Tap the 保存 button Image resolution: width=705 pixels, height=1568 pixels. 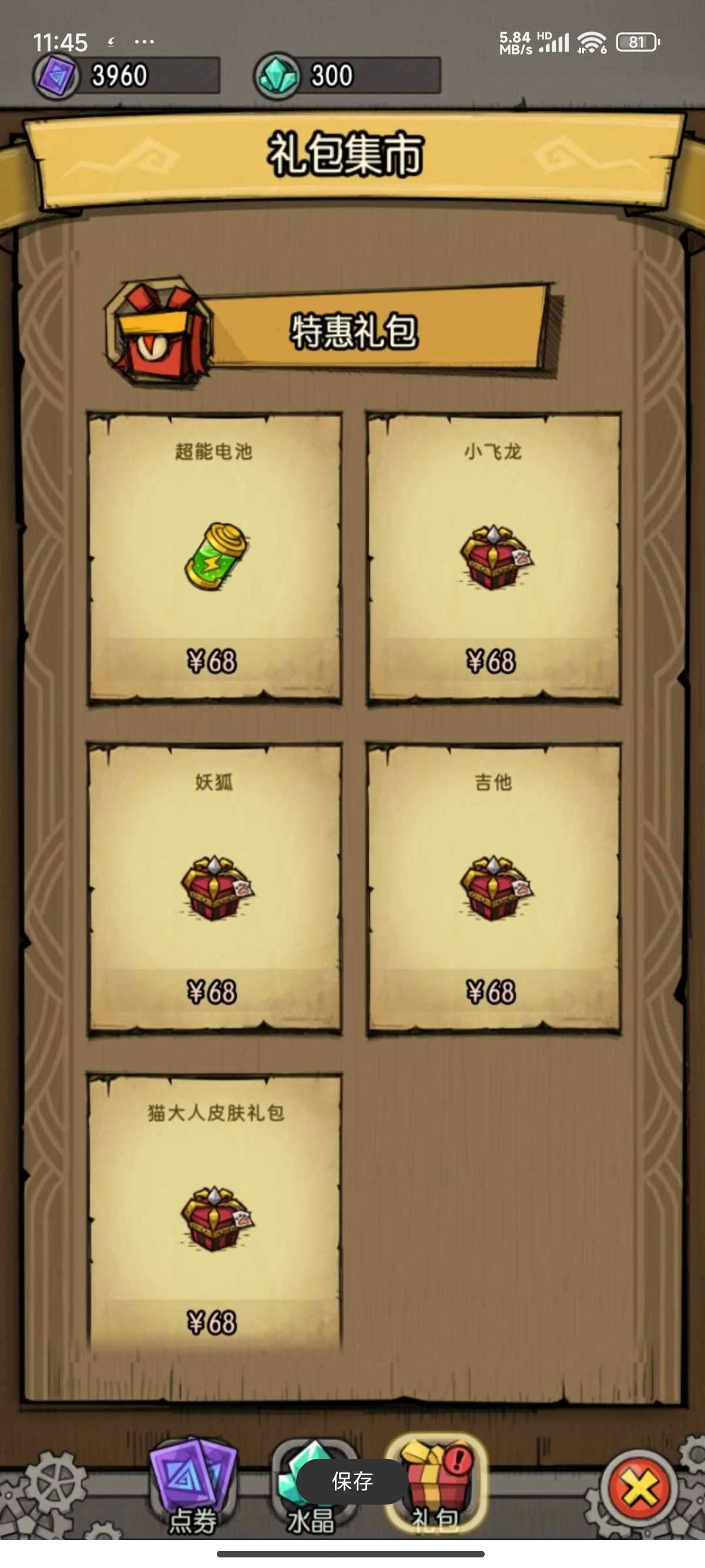tap(352, 1482)
